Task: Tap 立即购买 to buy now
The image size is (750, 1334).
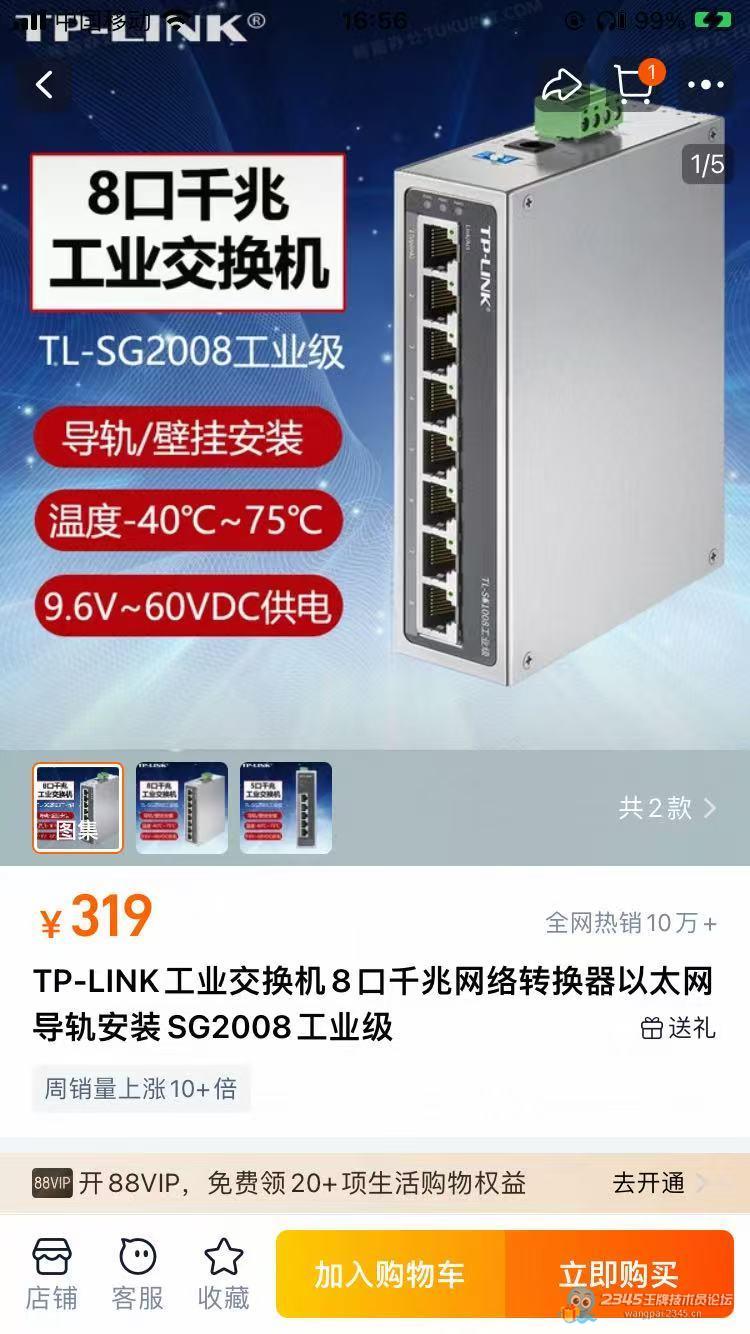Action: pyautogui.click(x=618, y=1275)
